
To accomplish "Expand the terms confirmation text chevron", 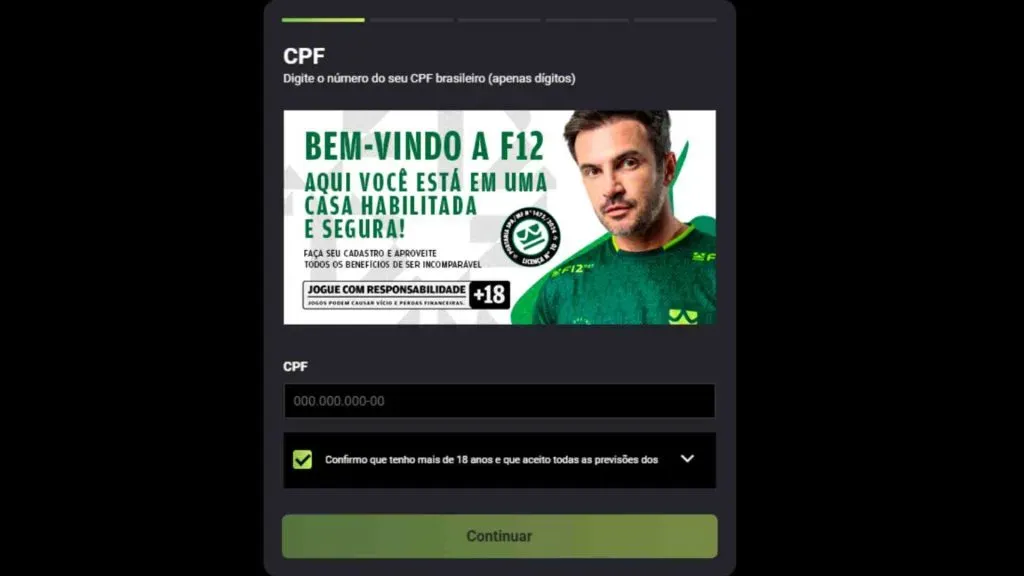I will [687, 459].
